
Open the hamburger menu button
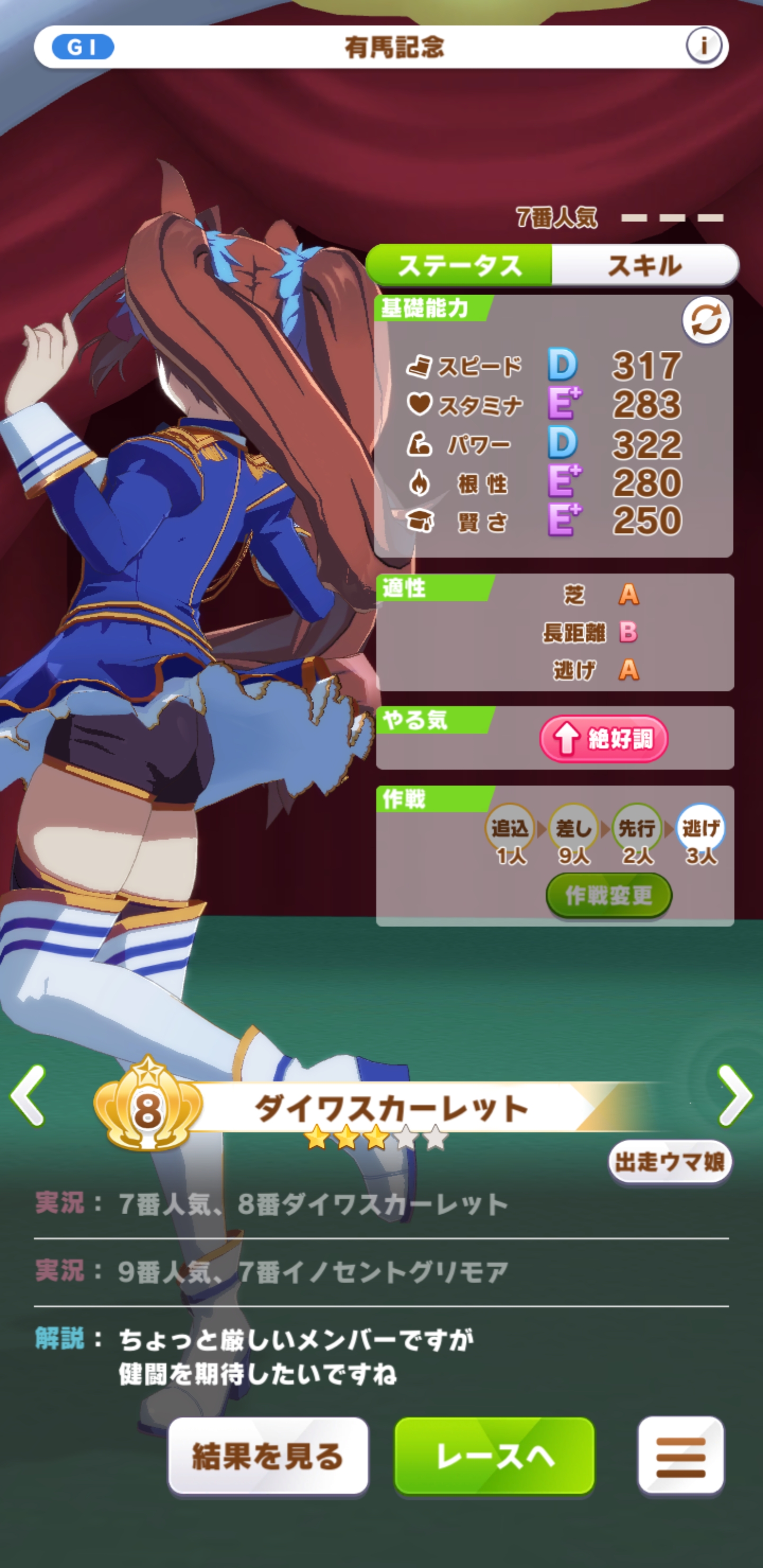[681, 1456]
